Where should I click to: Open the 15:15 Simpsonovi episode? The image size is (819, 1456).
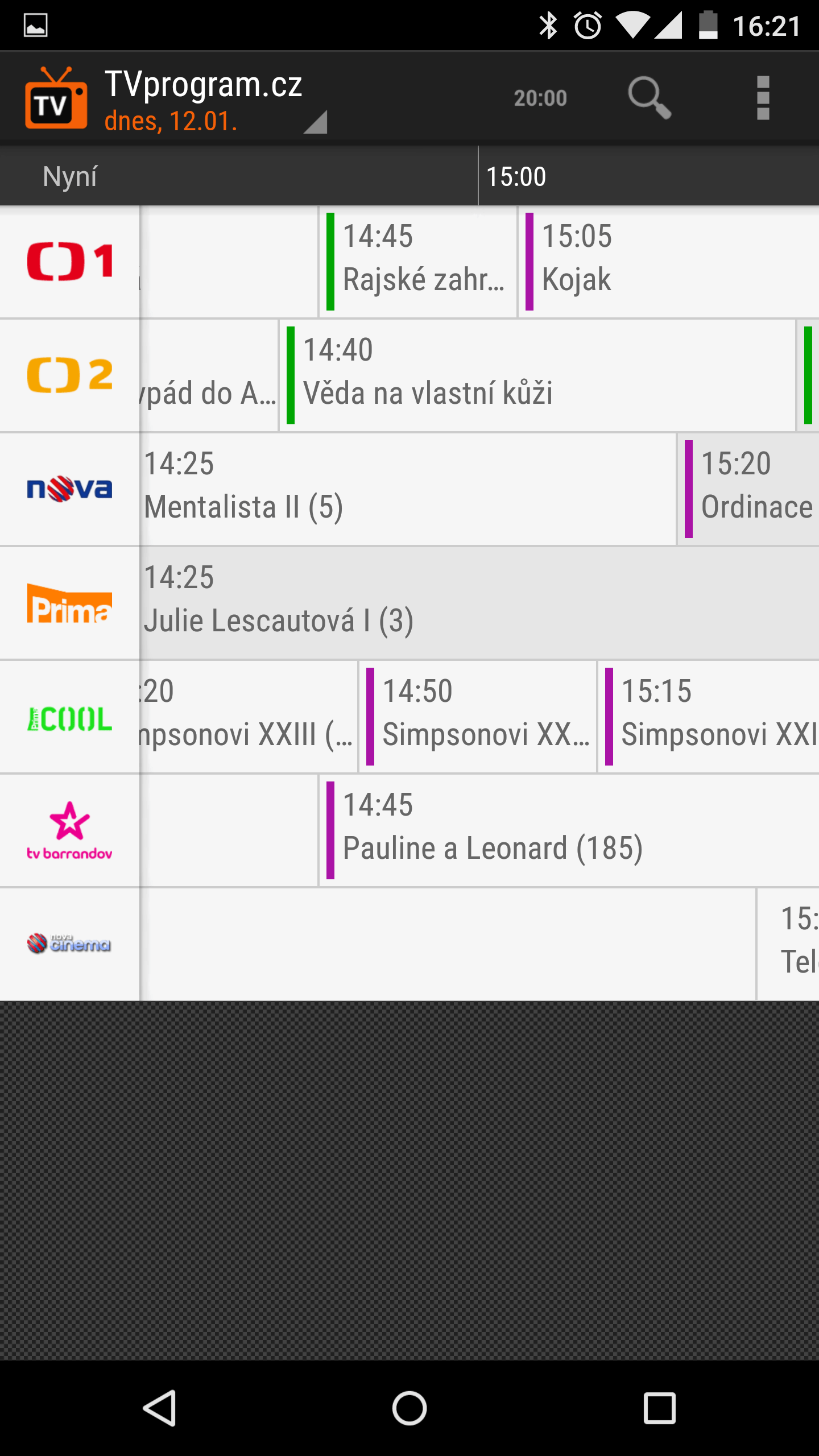[709, 717]
